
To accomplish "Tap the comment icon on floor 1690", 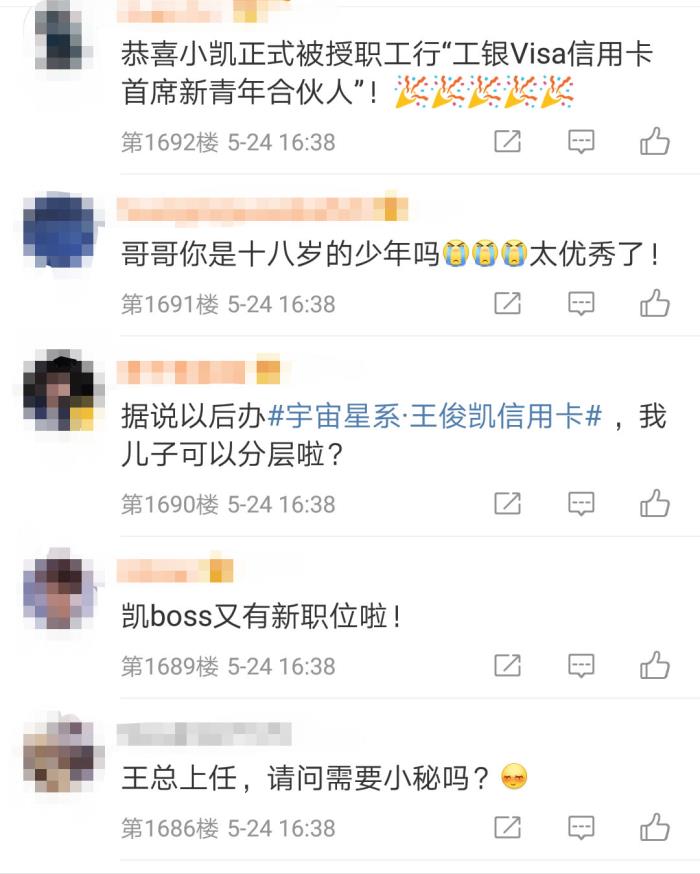I will point(581,503).
